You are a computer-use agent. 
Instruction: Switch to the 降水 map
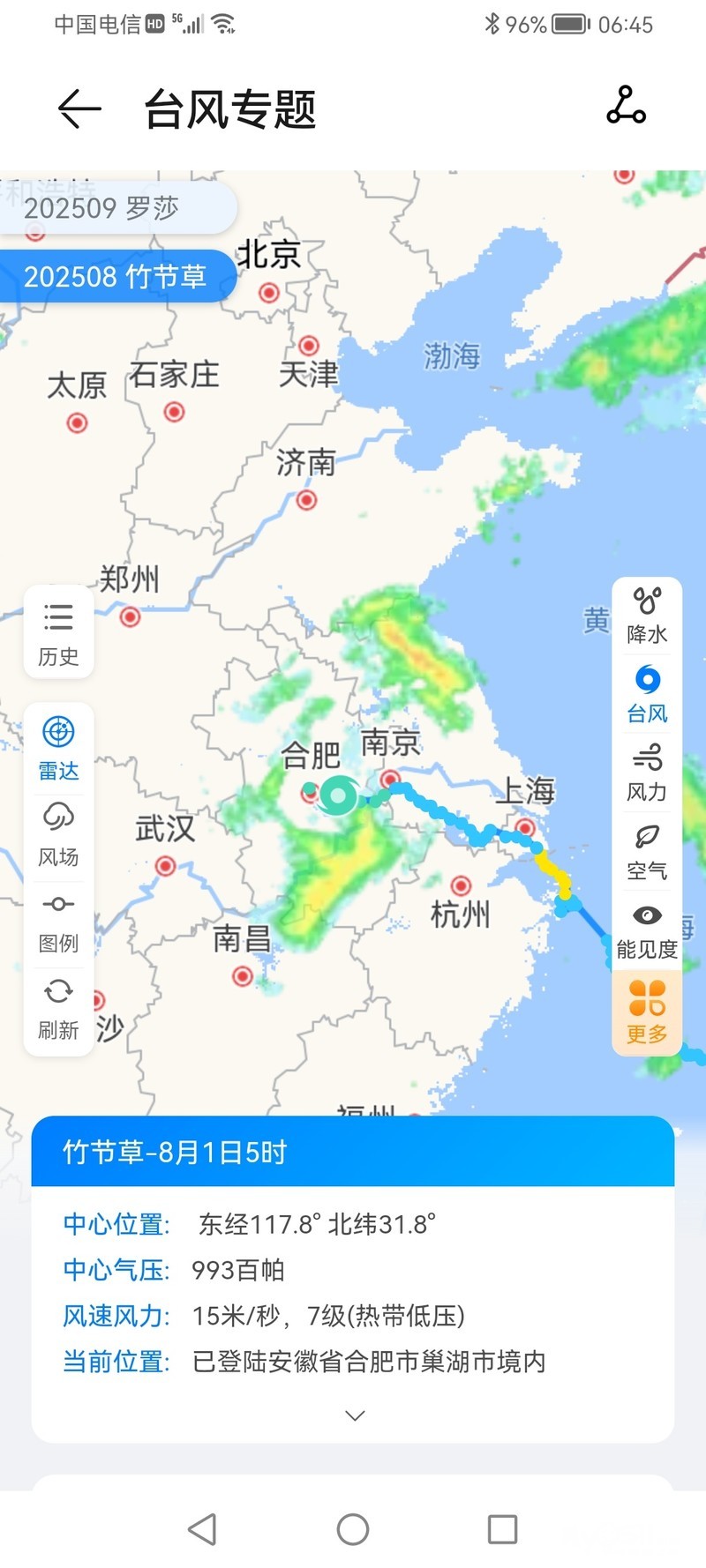point(647,615)
